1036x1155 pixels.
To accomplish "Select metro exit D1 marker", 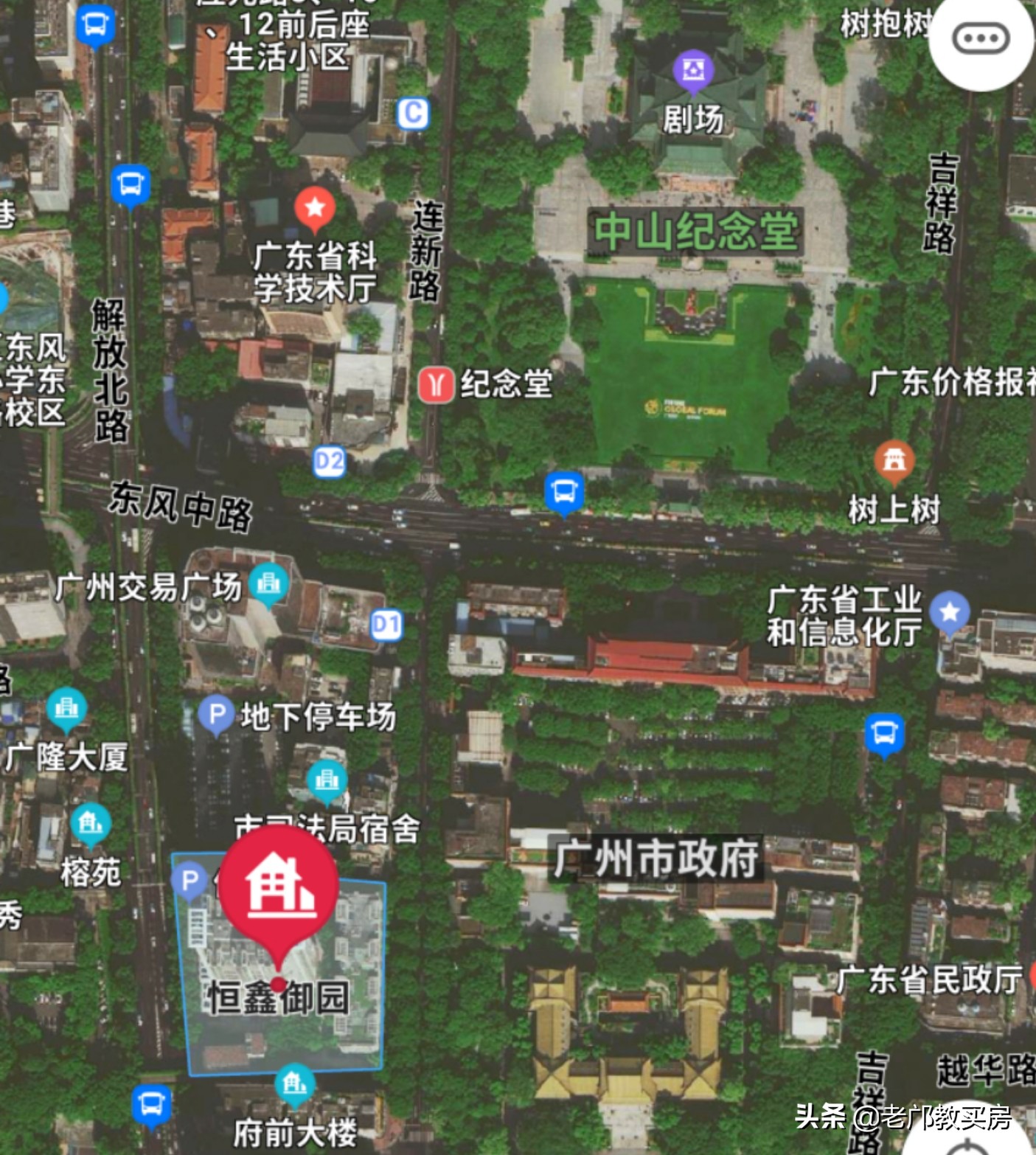I will (386, 624).
